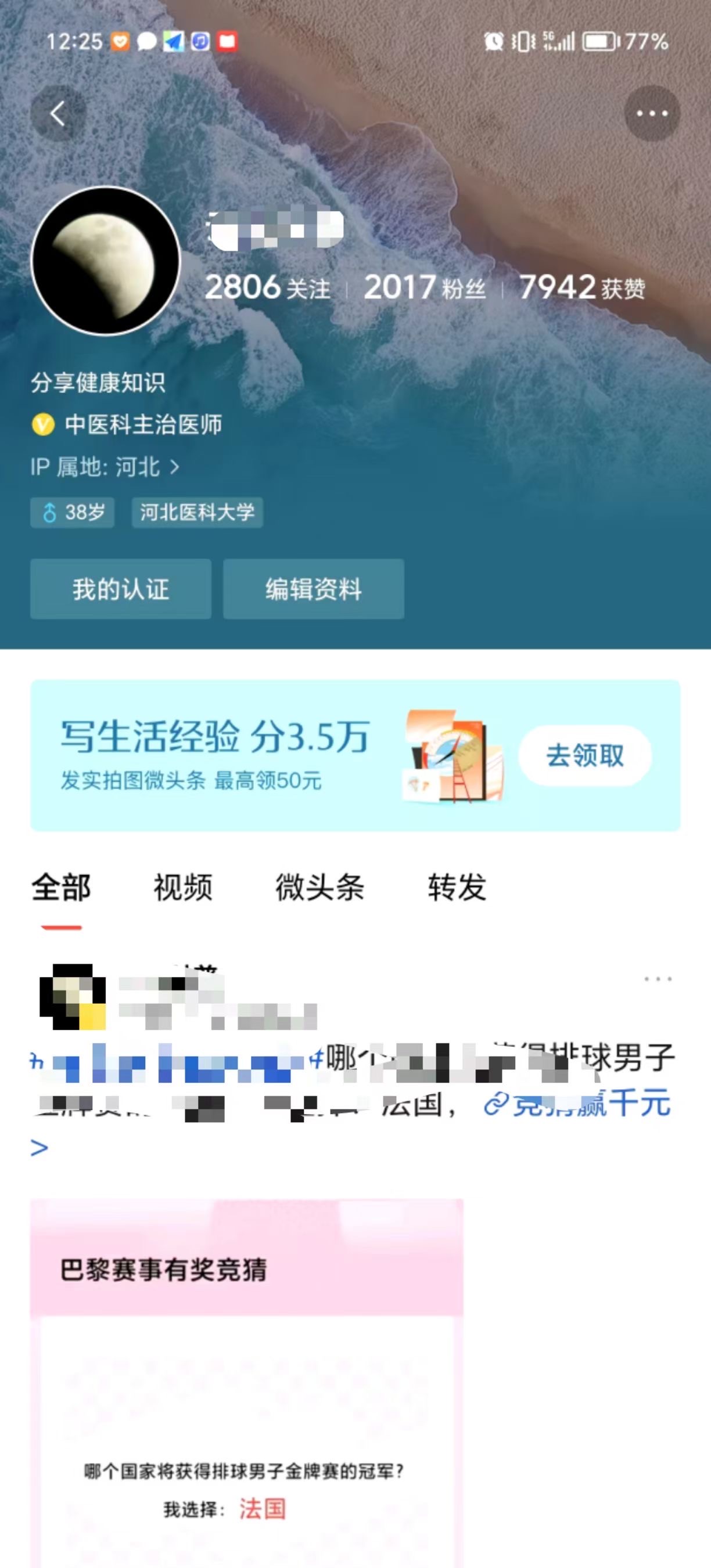Screen dimensions: 711x1568
Task: Switch to the 视频 tab
Action: (183, 887)
